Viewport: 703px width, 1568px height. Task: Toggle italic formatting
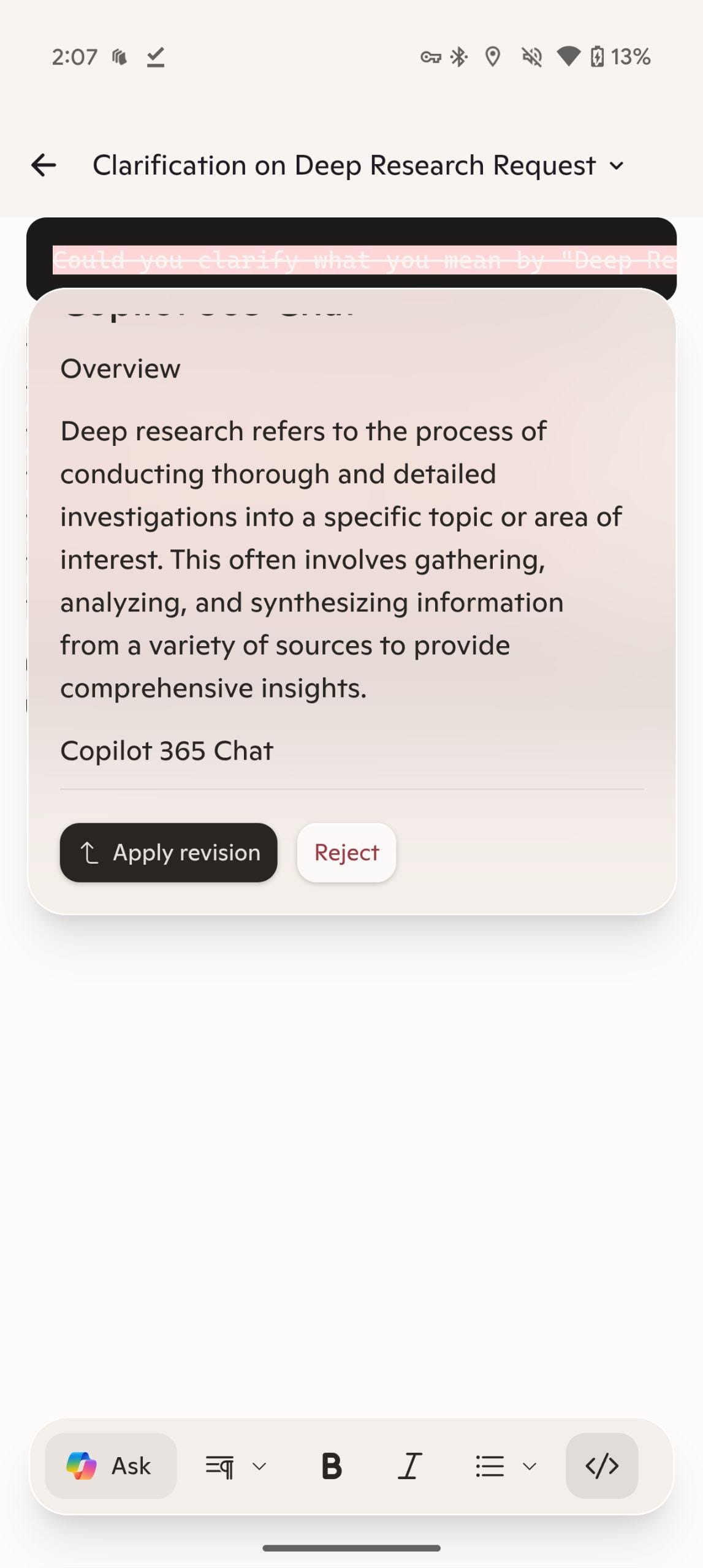pos(409,1466)
